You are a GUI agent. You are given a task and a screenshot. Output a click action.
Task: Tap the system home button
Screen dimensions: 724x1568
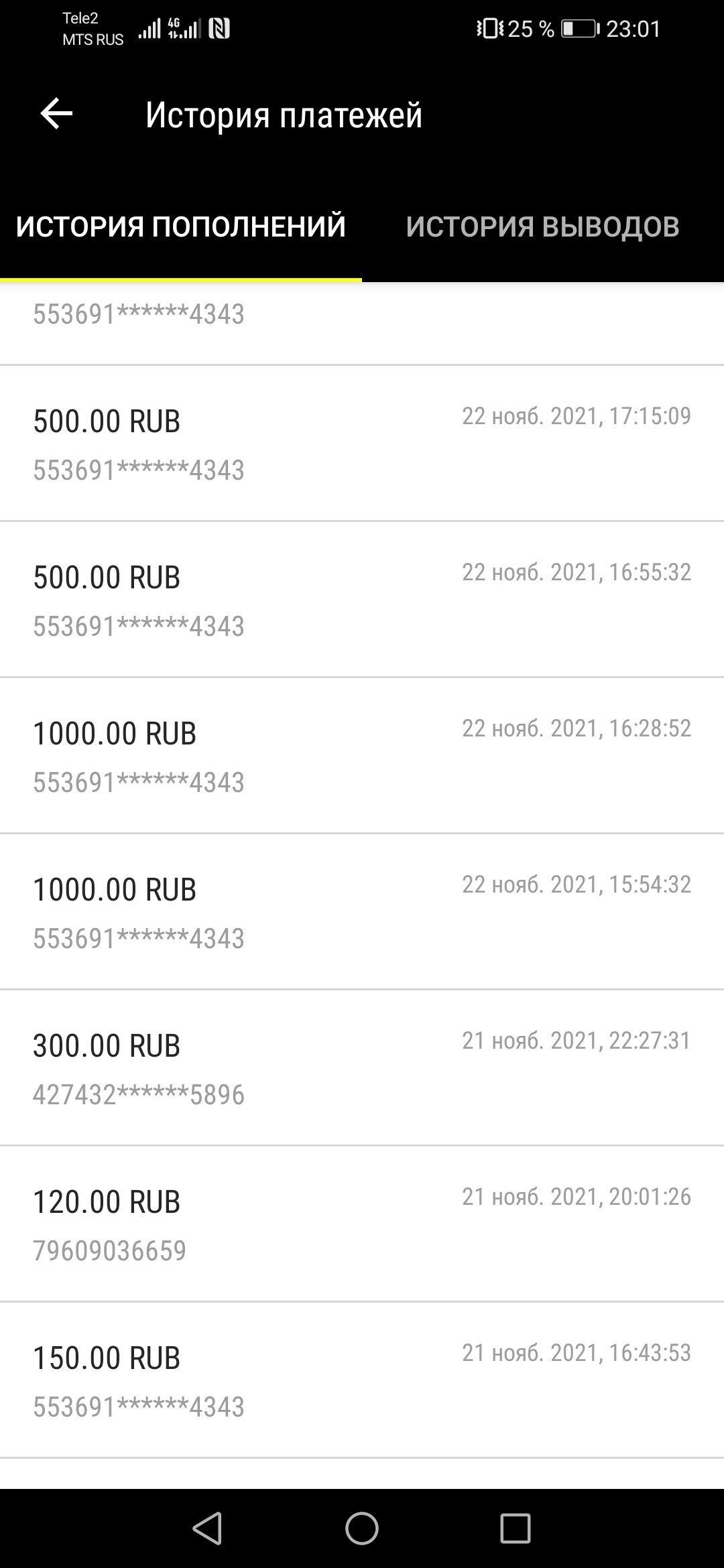click(362, 1529)
